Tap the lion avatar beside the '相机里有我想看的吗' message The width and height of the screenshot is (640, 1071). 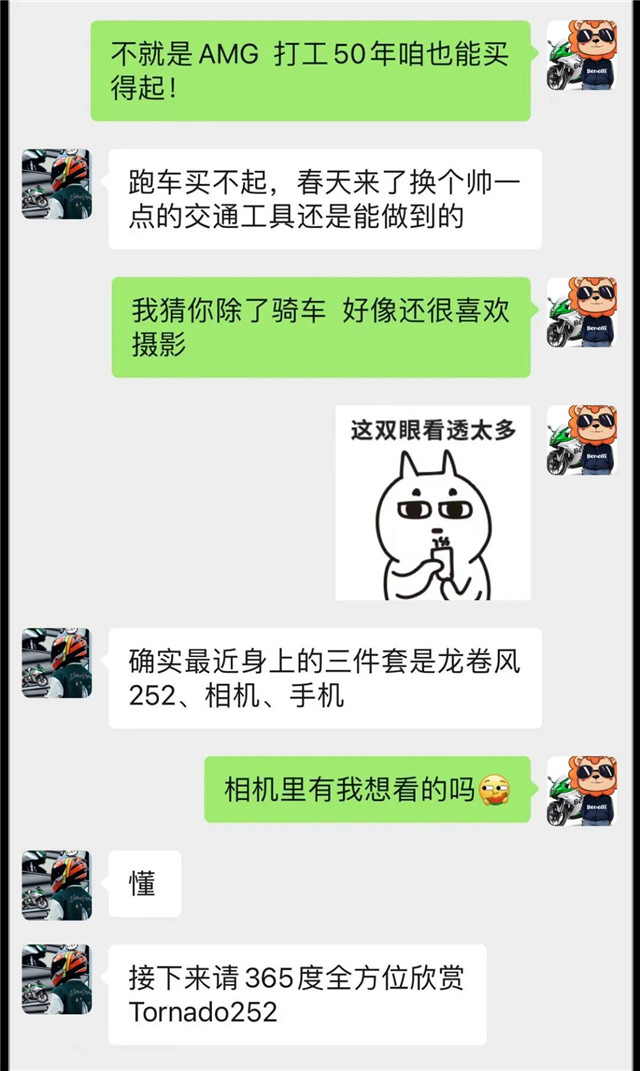pos(581,791)
